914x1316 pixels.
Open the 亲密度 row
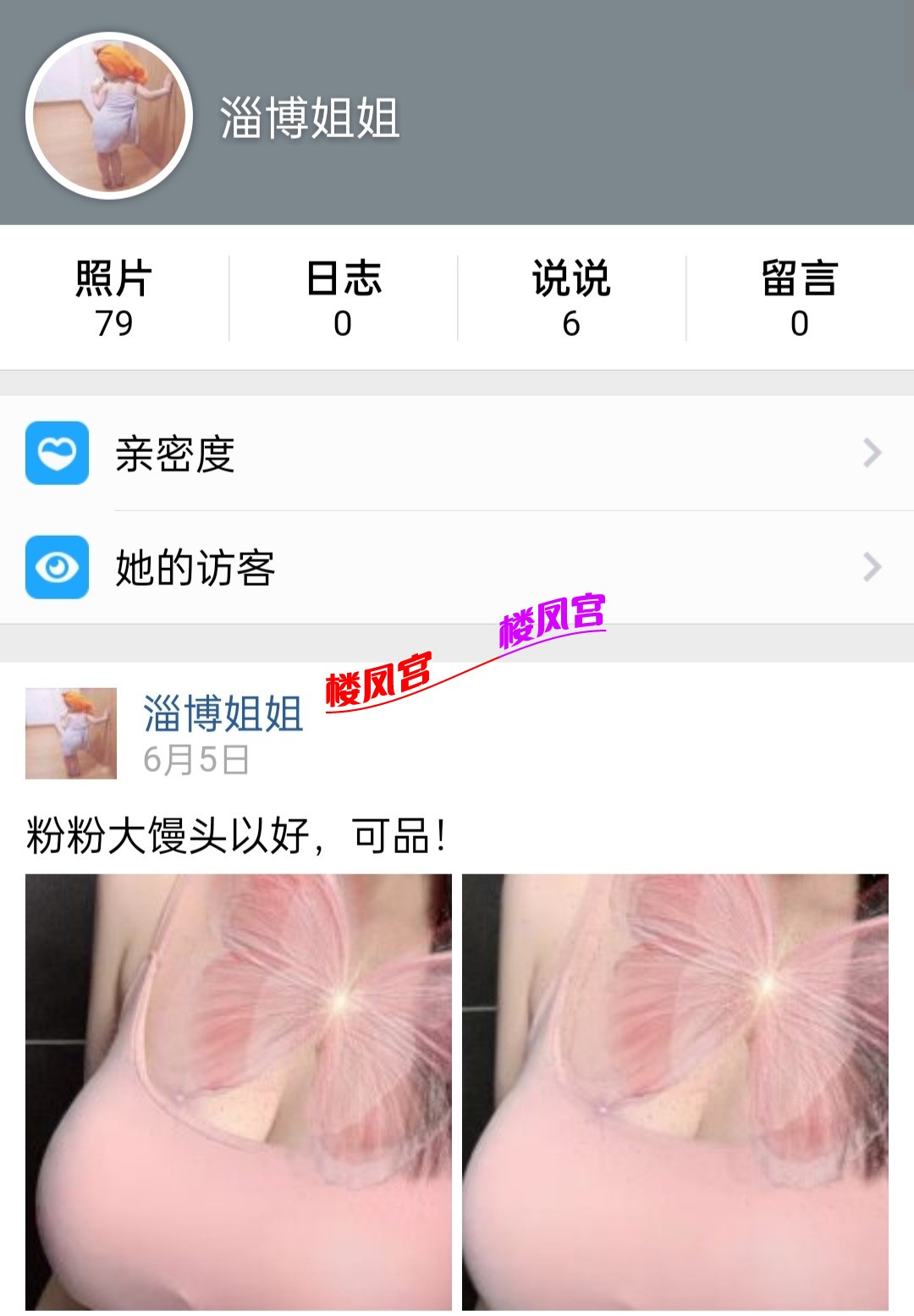pos(457,454)
